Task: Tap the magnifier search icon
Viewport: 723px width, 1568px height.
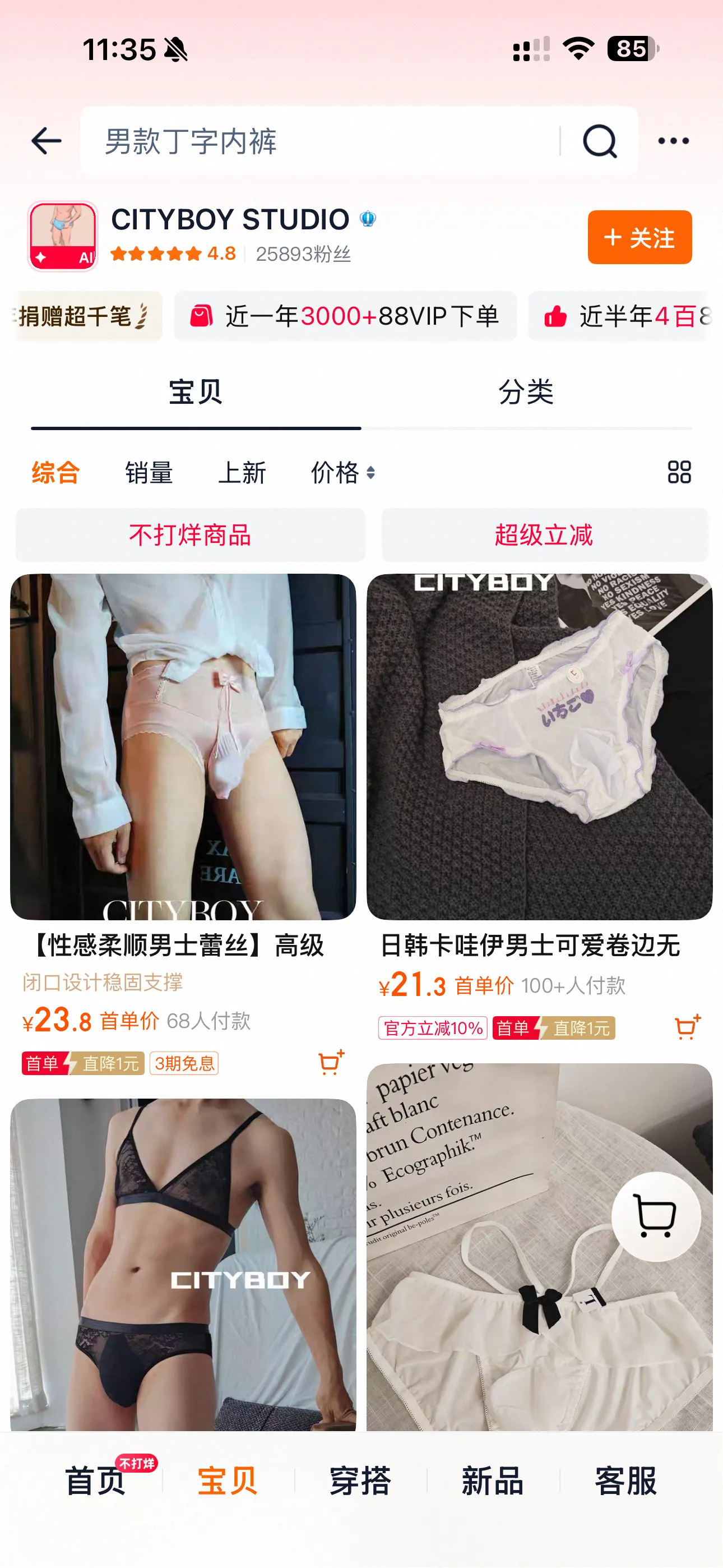Action: pos(600,141)
